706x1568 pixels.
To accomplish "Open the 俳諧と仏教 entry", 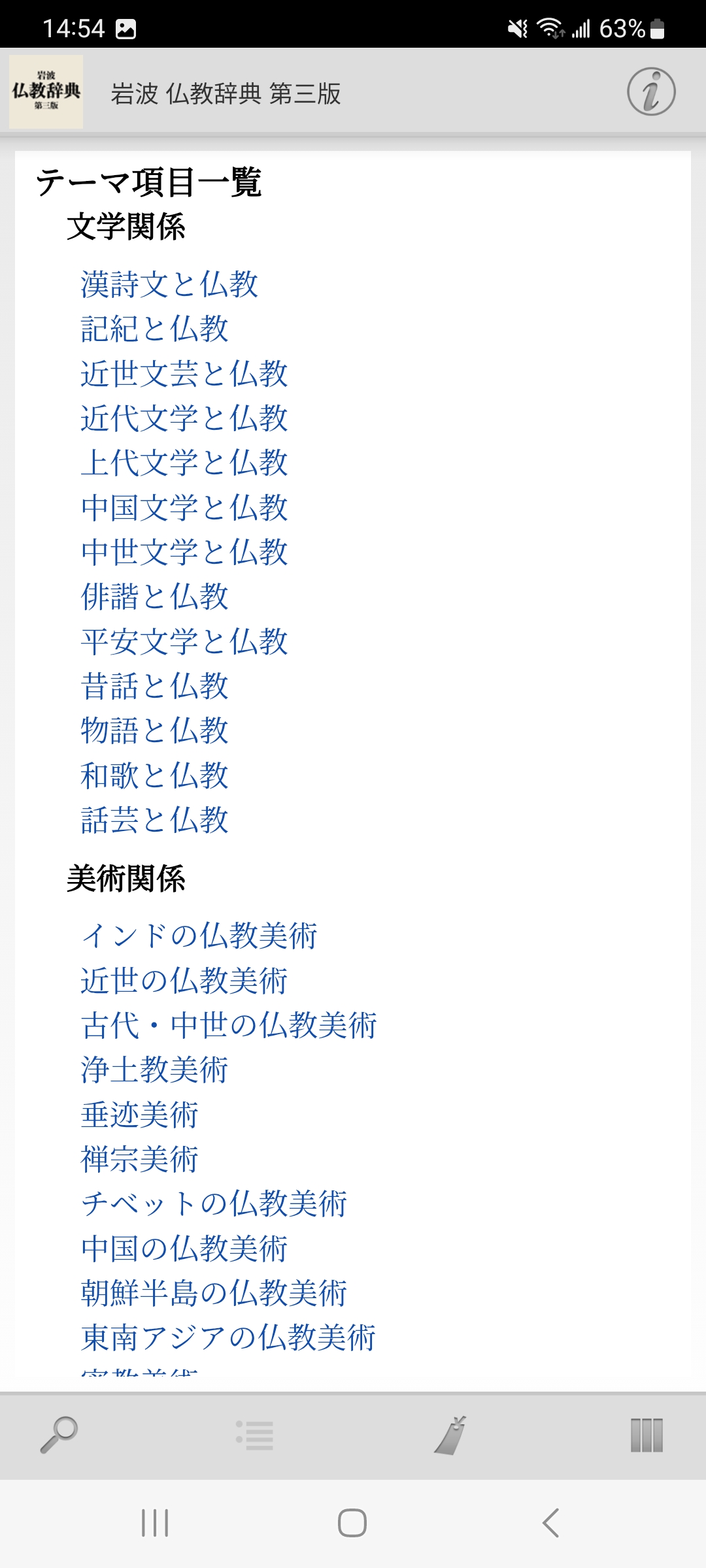I will coord(154,596).
